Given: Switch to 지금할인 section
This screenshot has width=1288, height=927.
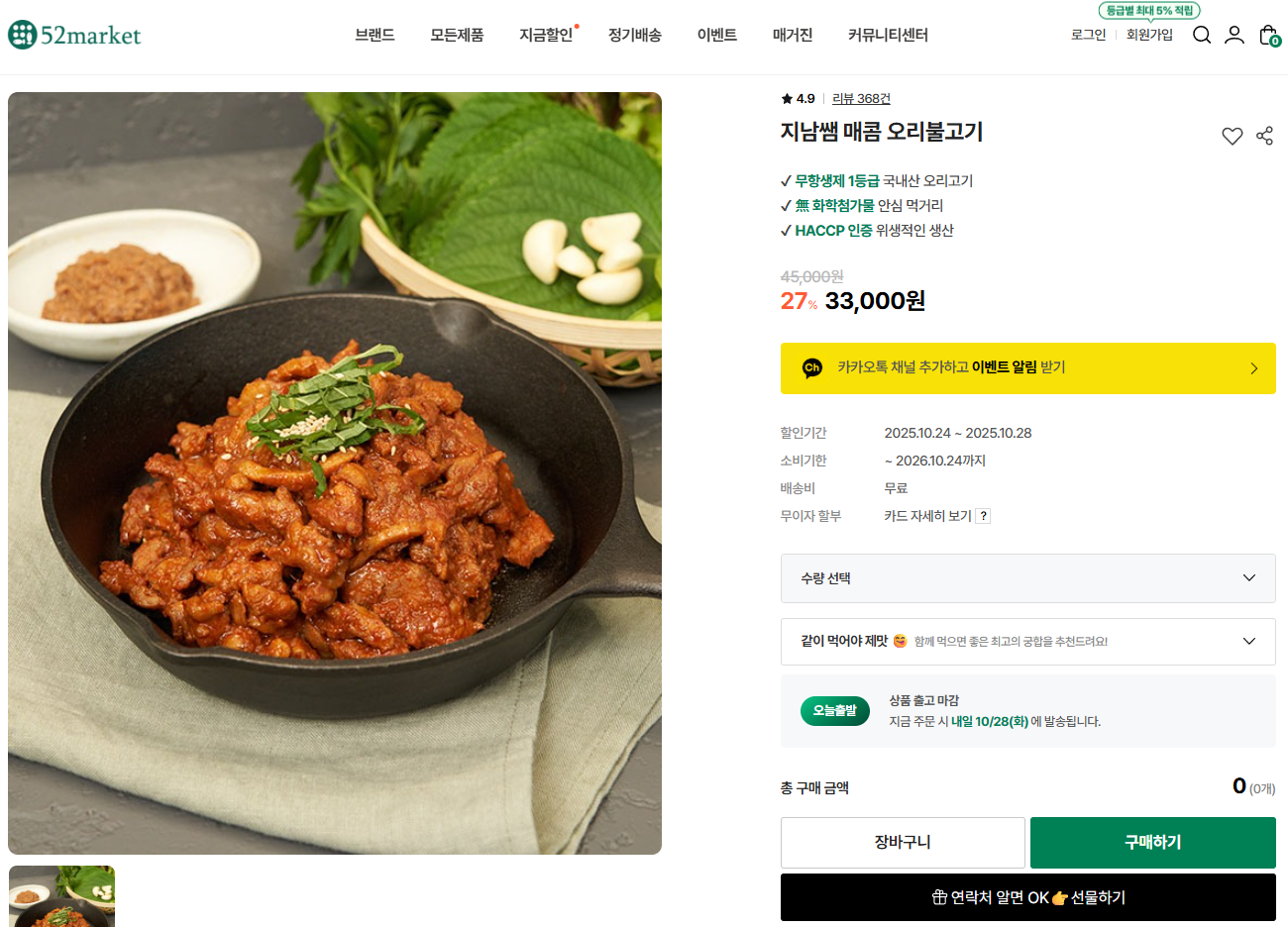Looking at the screenshot, I should pos(546,35).
